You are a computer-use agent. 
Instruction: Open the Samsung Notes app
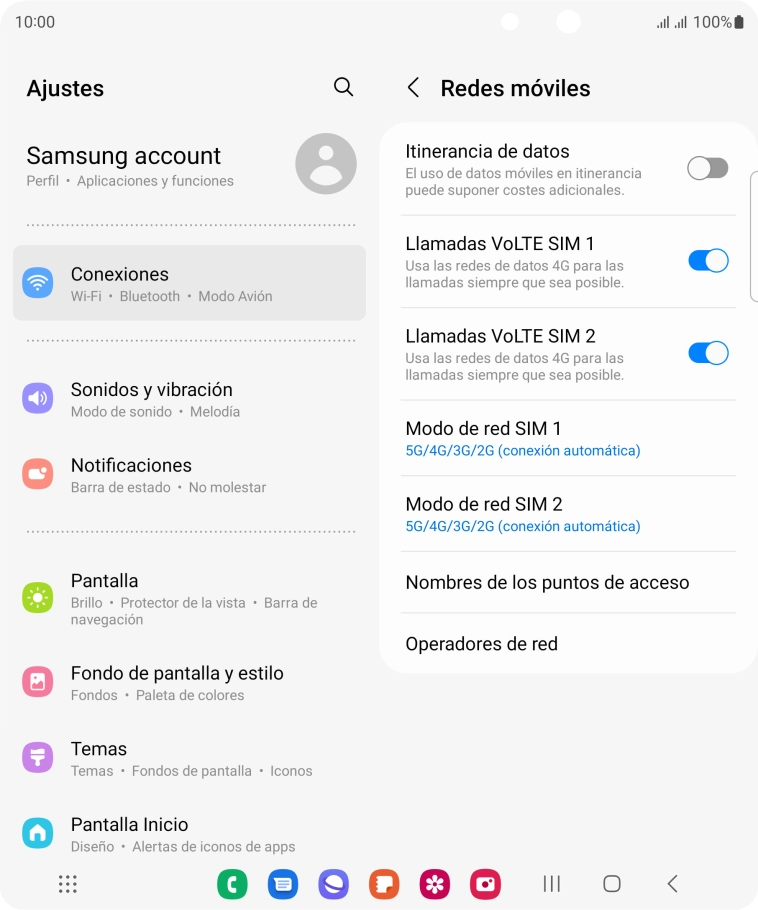click(x=384, y=884)
